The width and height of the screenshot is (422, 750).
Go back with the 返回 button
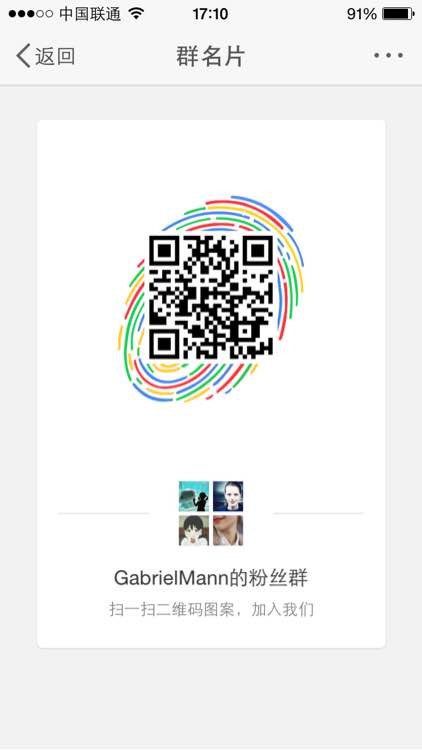tap(45, 56)
